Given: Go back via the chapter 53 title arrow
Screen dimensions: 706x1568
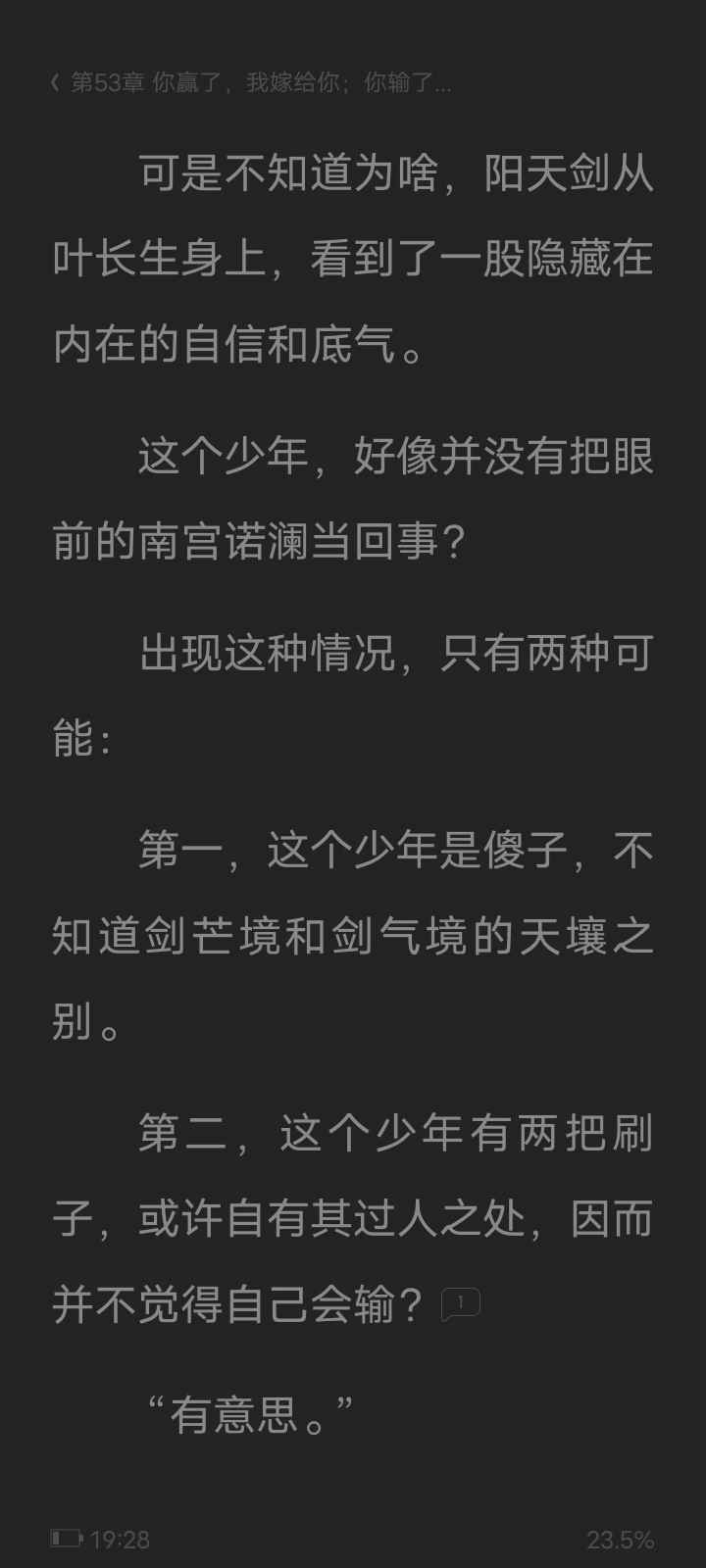Looking at the screenshot, I should pos(55,83).
